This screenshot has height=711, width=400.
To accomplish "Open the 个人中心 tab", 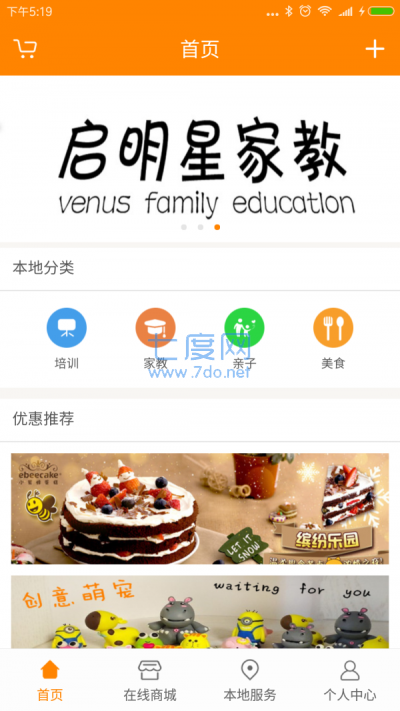I will [350, 681].
